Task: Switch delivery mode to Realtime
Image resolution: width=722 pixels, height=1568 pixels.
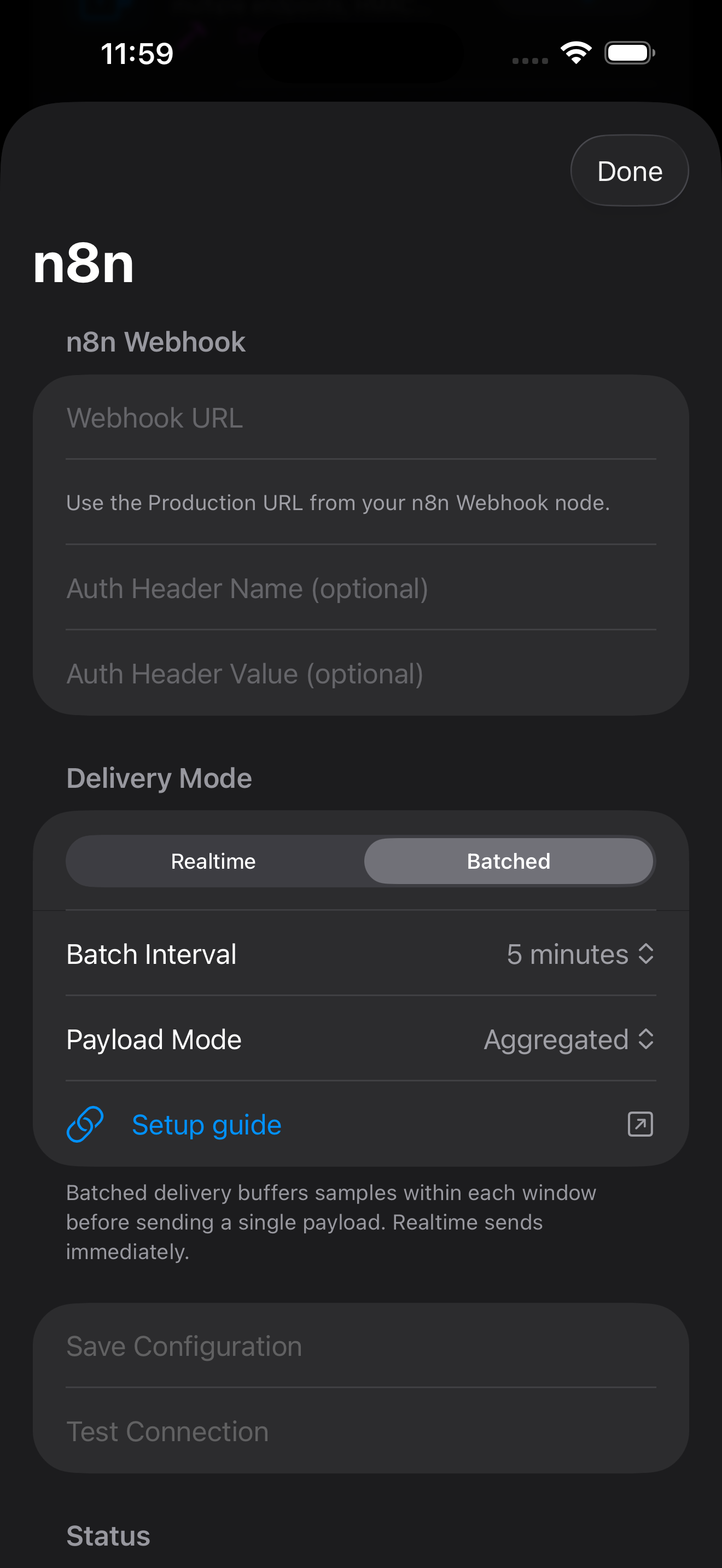Action: pos(213,861)
